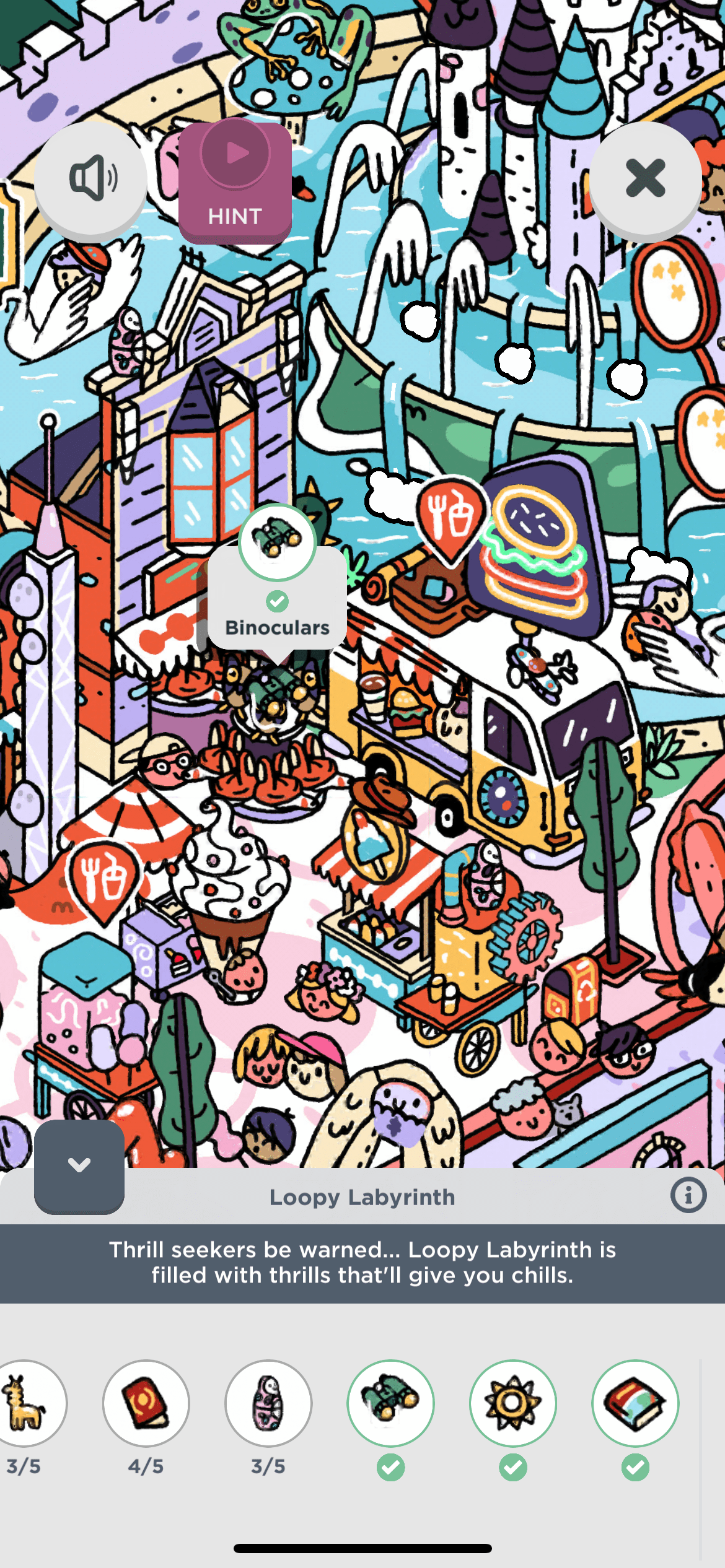Select the completed binoculars item
Image resolution: width=725 pixels, height=1568 pixels.
point(390,1403)
